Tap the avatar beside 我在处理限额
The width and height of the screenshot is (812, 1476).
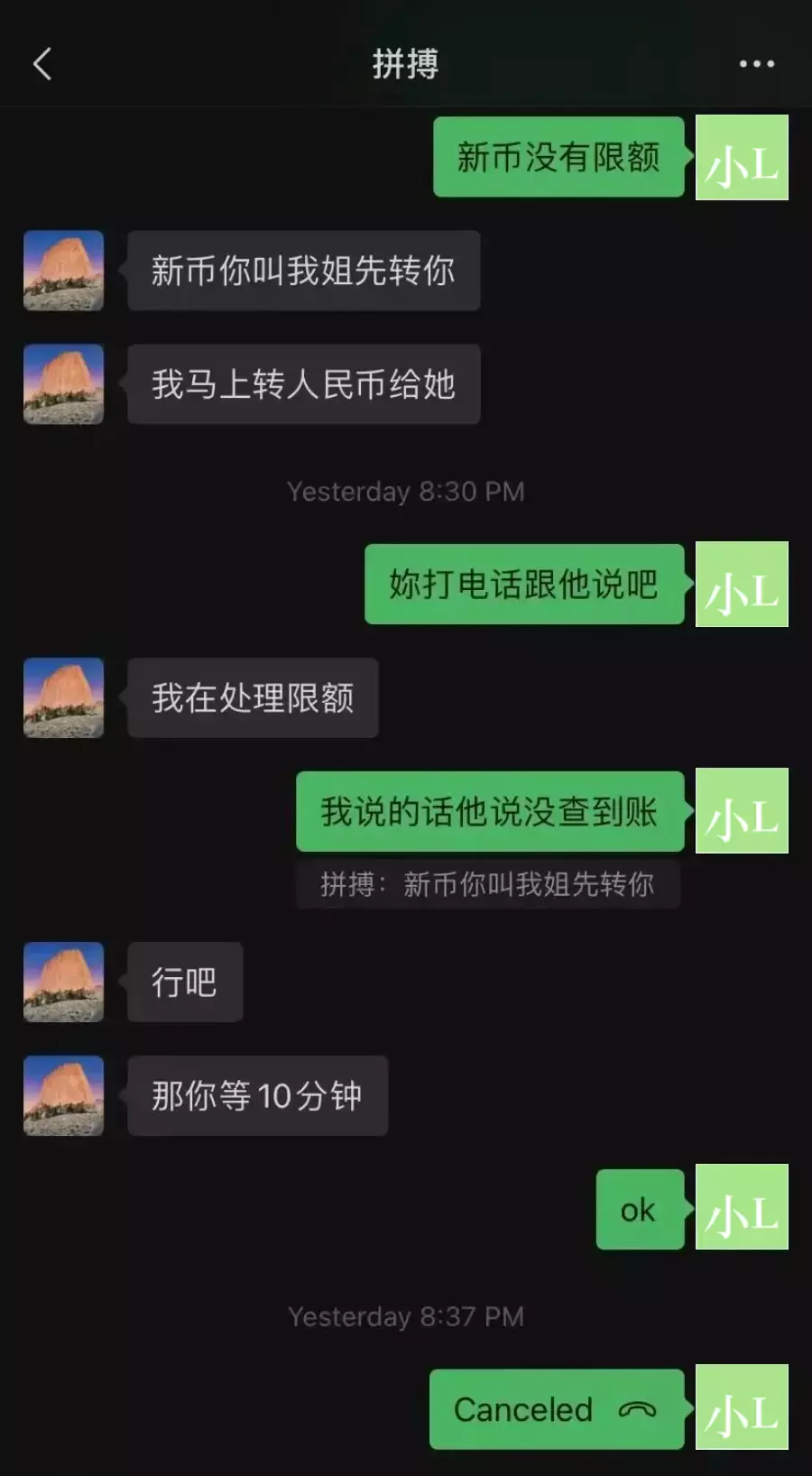[63, 697]
